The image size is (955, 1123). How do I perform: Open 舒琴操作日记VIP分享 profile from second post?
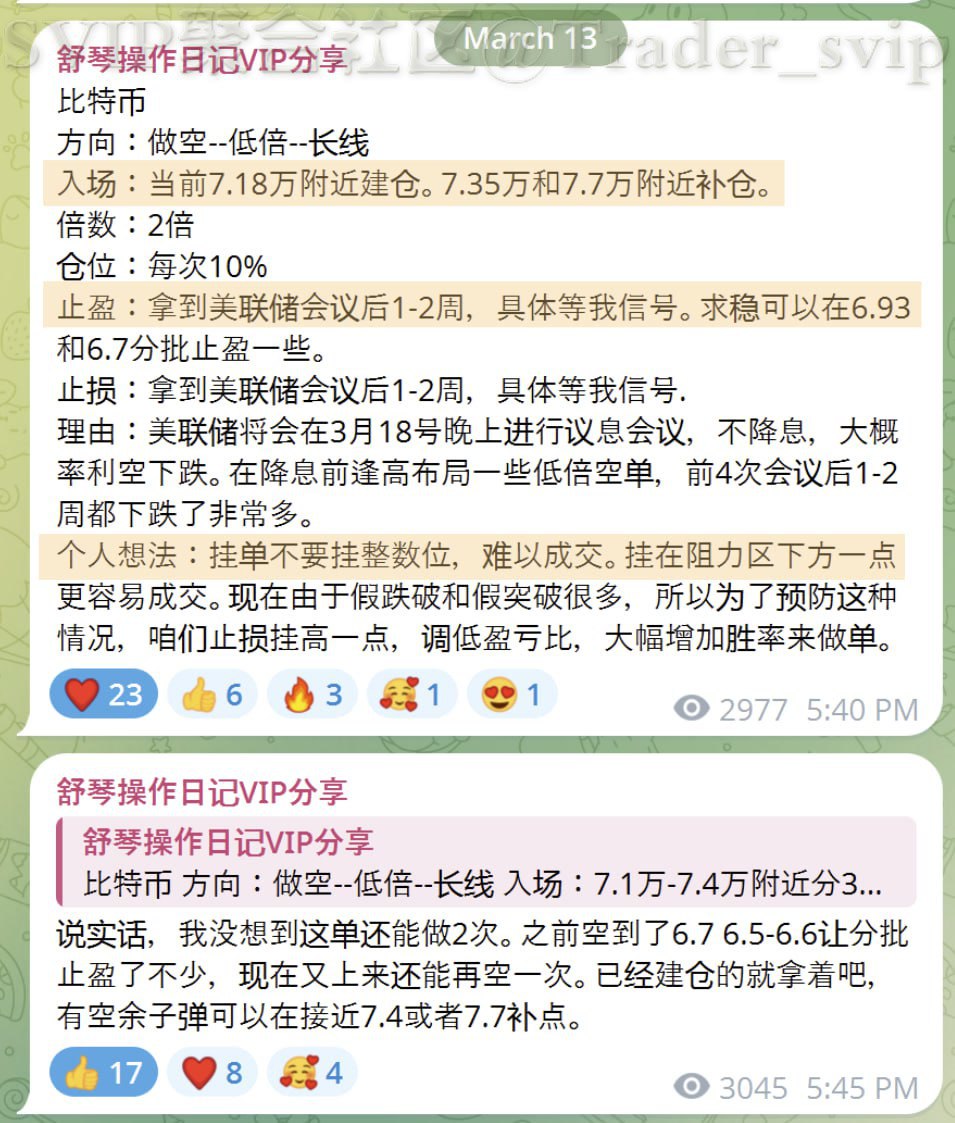202,791
